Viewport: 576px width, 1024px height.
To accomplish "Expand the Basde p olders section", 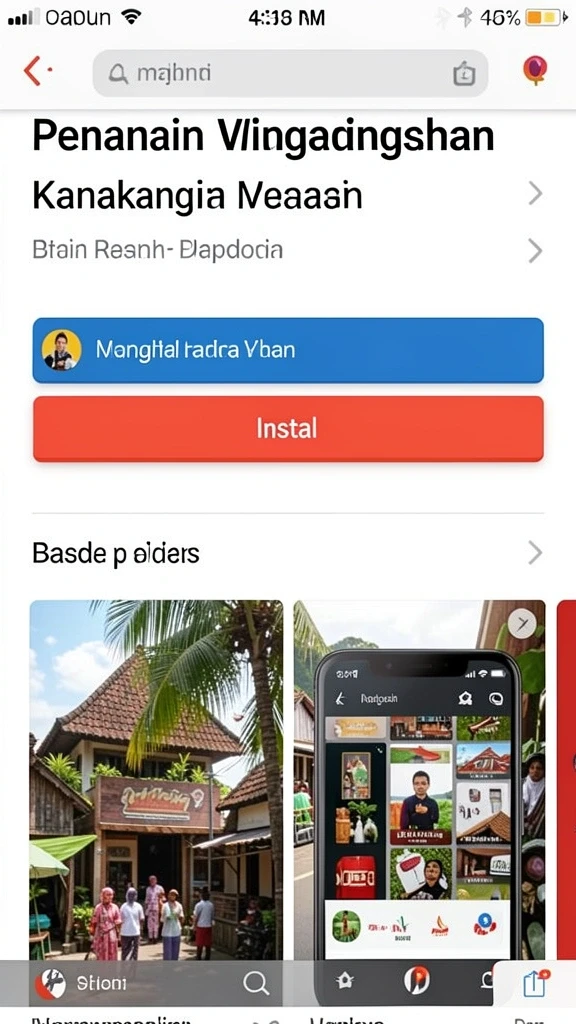I will (x=288, y=553).
